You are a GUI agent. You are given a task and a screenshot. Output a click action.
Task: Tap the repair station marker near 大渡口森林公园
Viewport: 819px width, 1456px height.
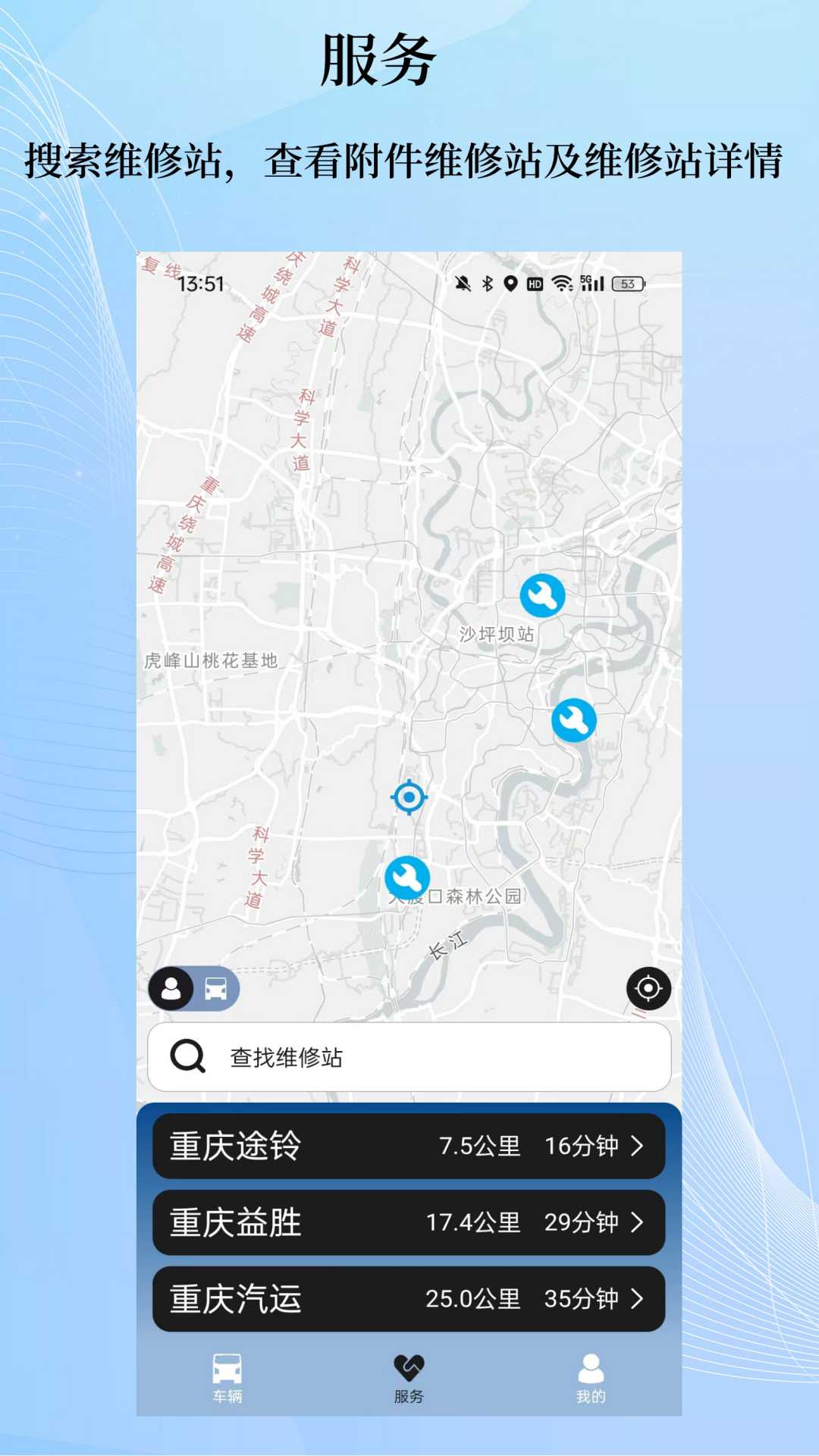[x=406, y=878]
